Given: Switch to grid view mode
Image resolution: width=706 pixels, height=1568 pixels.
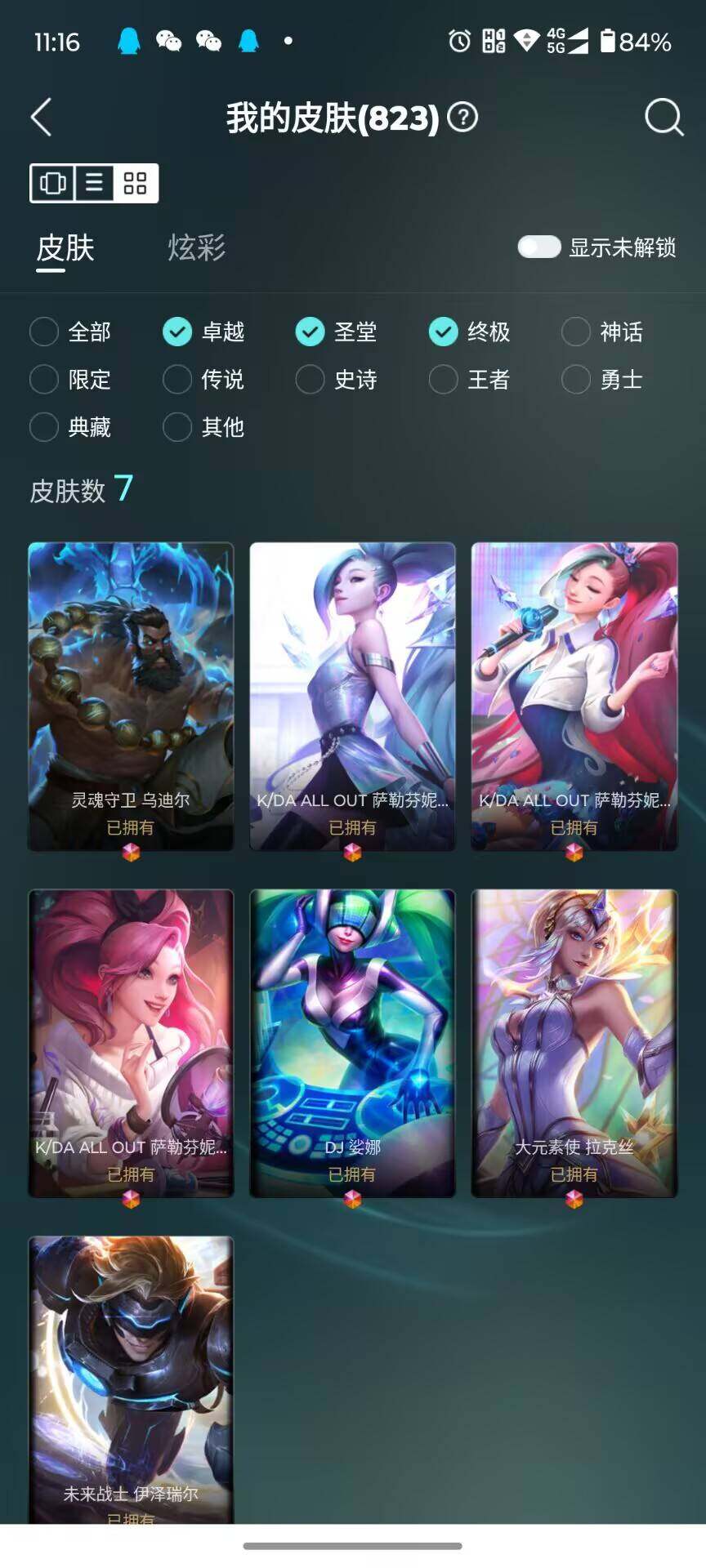Looking at the screenshot, I should point(136,183).
